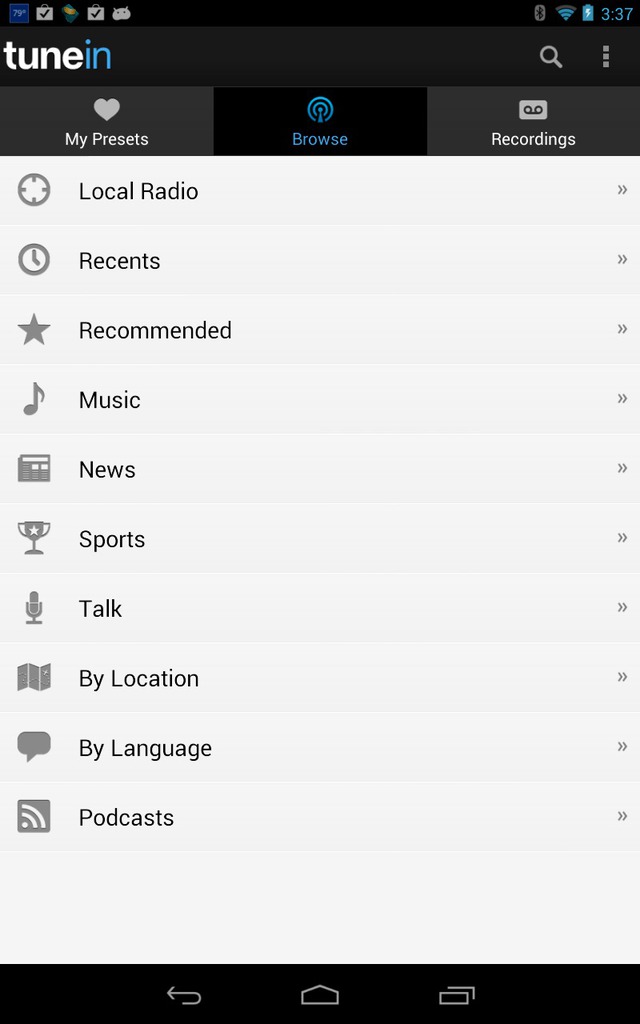Browse Sports stations
The height and width of the screenshot is (1024, 640).
coord(320,539)
